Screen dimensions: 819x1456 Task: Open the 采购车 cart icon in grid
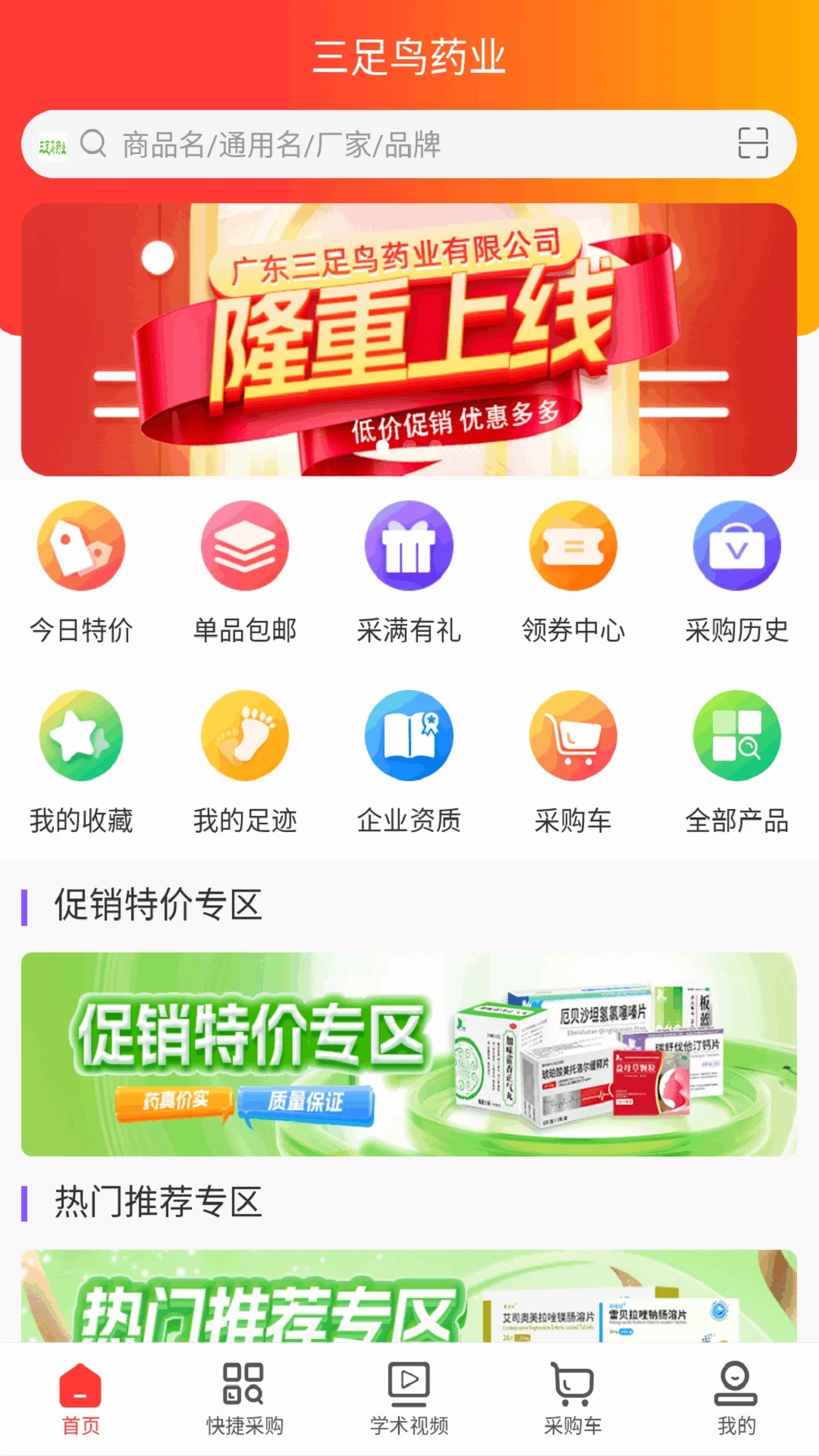pyautogui.click(x=572, y=736)
